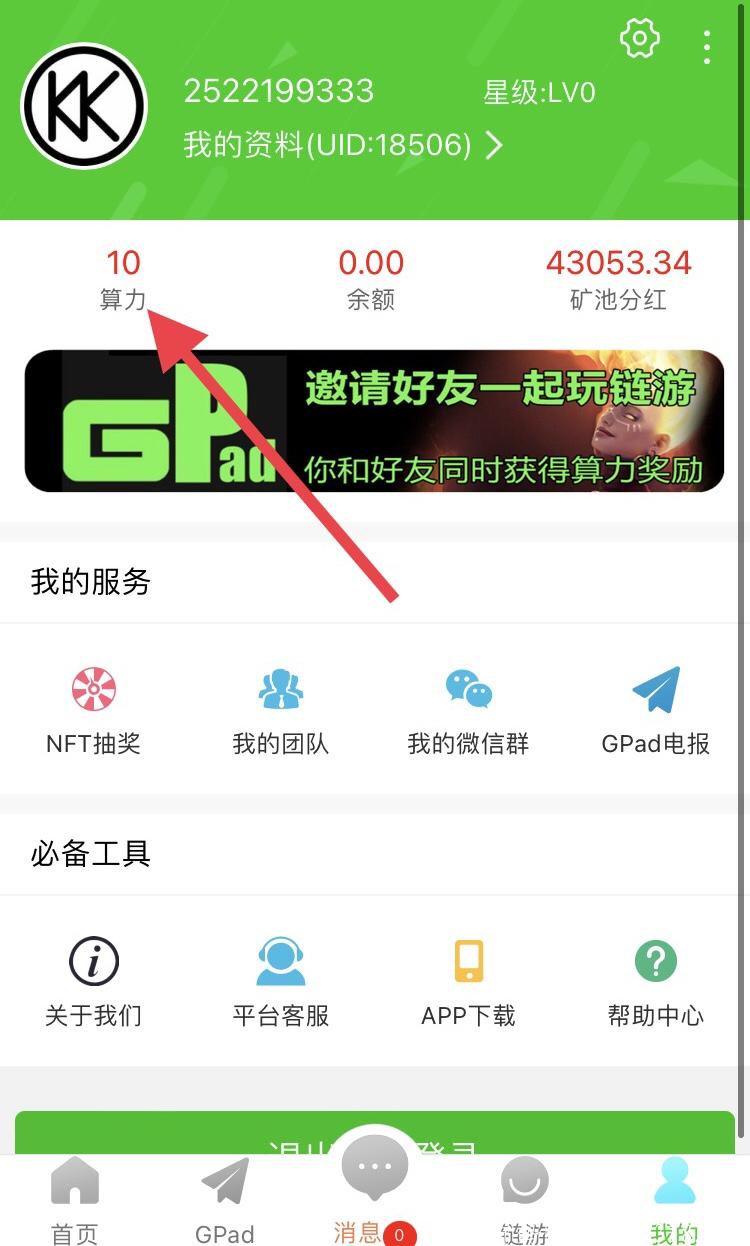Contact 平台客服 support

[x=281, y=983]
